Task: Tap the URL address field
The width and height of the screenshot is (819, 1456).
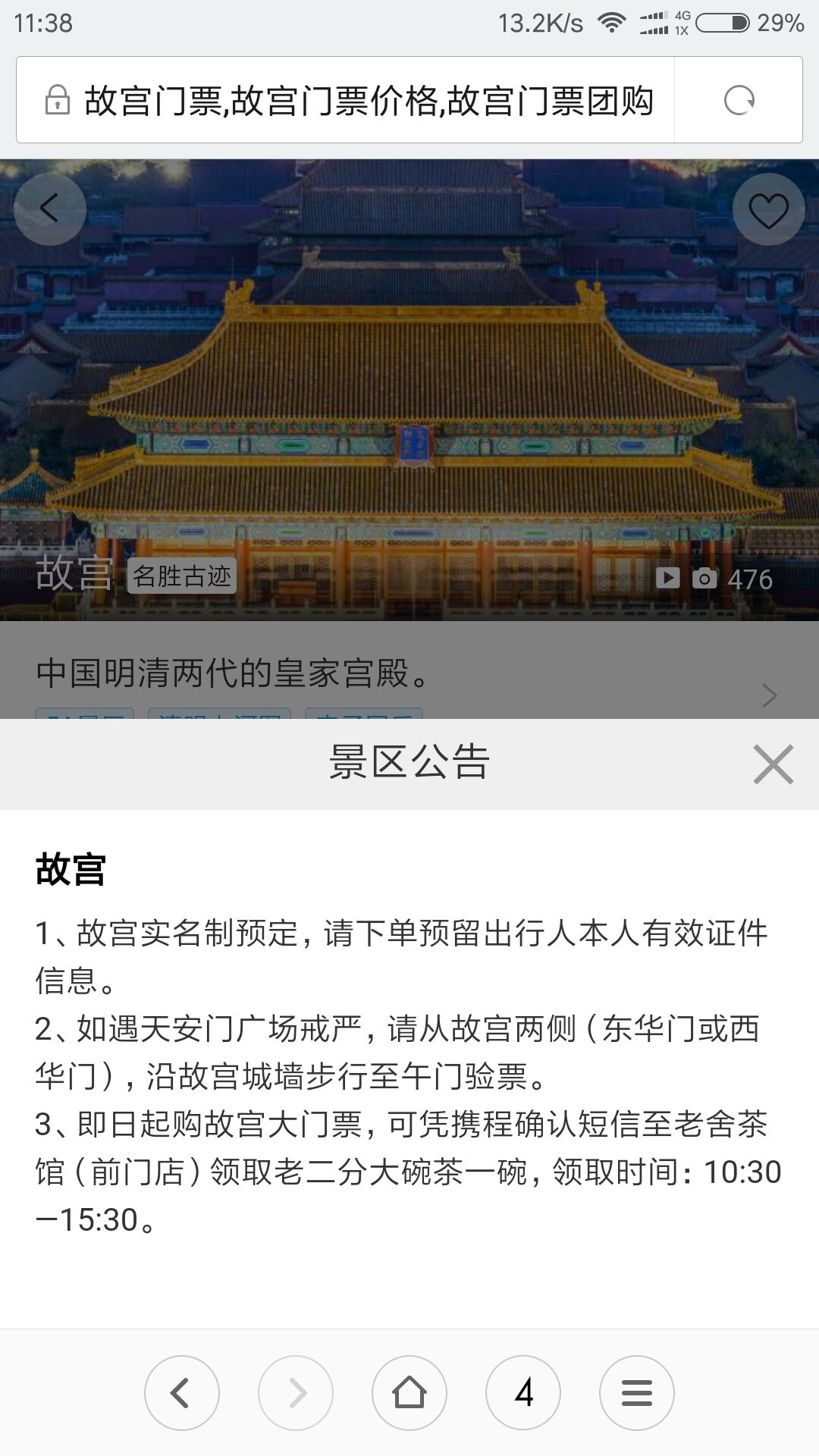Action: (x=368, y=100)
